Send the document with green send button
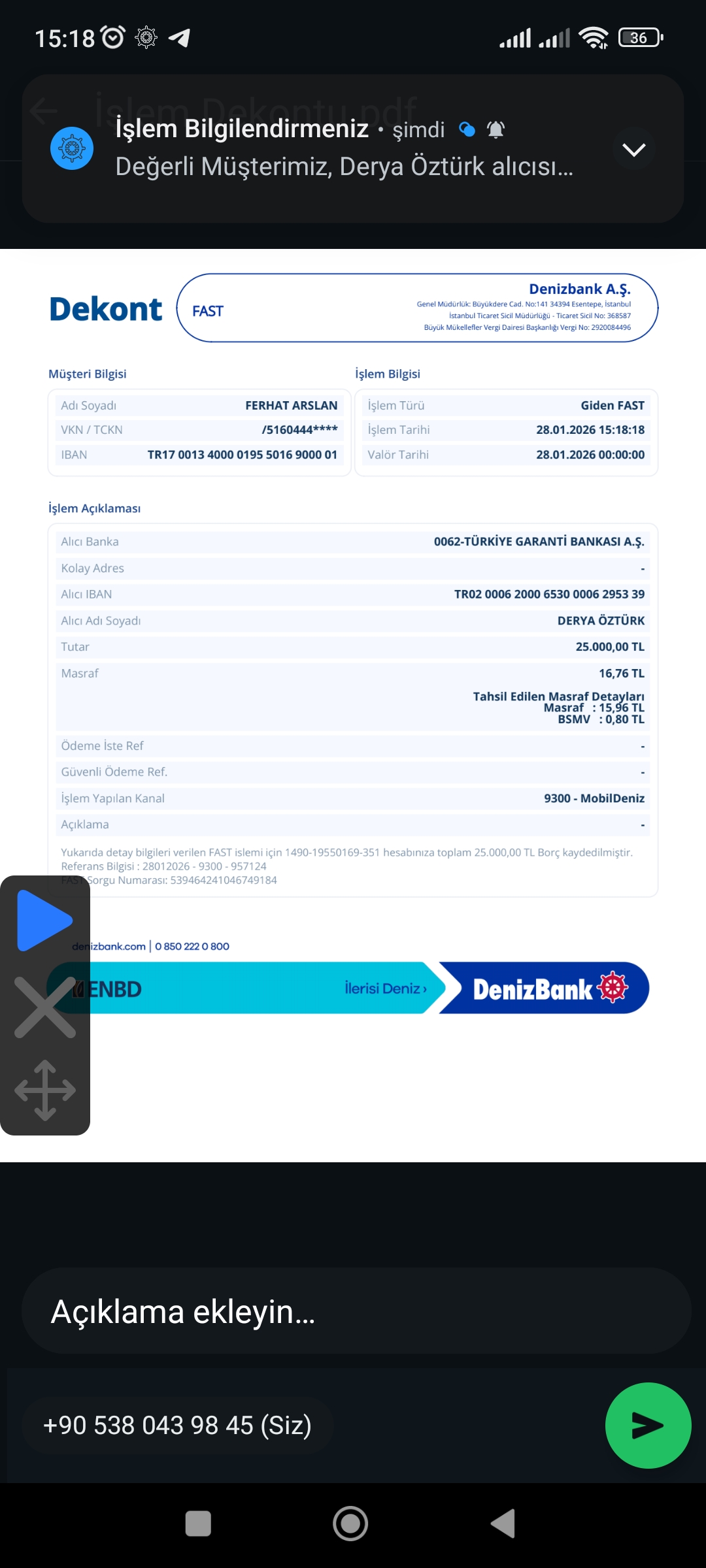This screenshot has height=1568, width=706. click(648, 1426)
